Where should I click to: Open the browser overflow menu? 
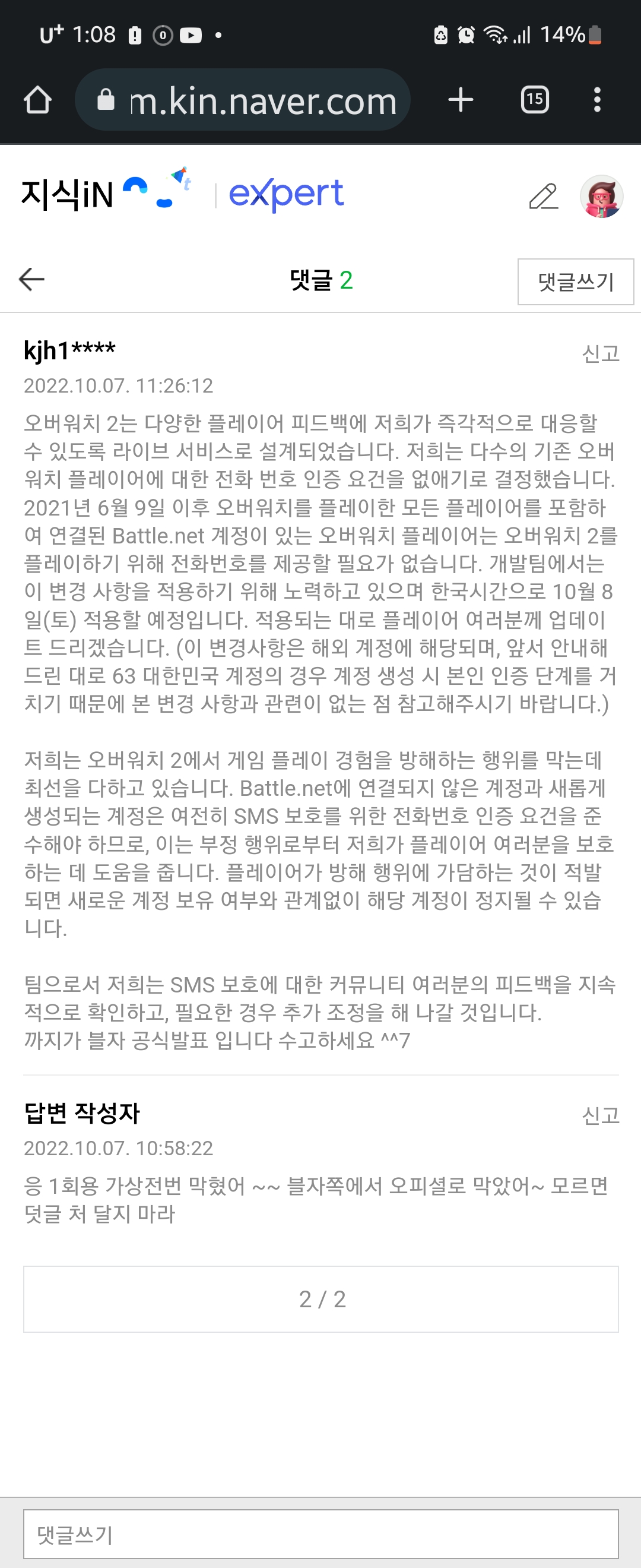pos(597,100)
